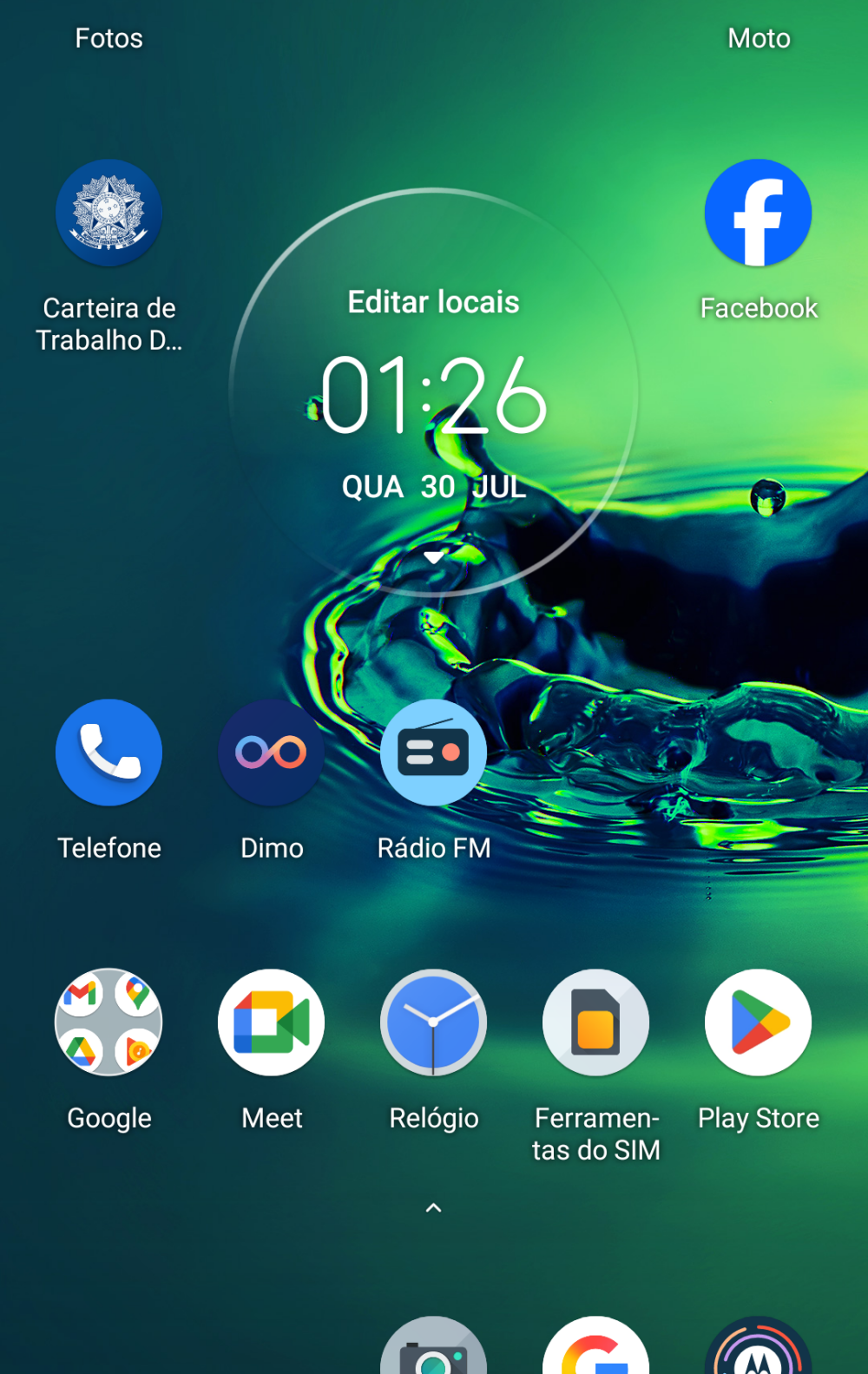Open the Rádio FM app
Viewport: 868px width, 1374px height.
[433, 753]
